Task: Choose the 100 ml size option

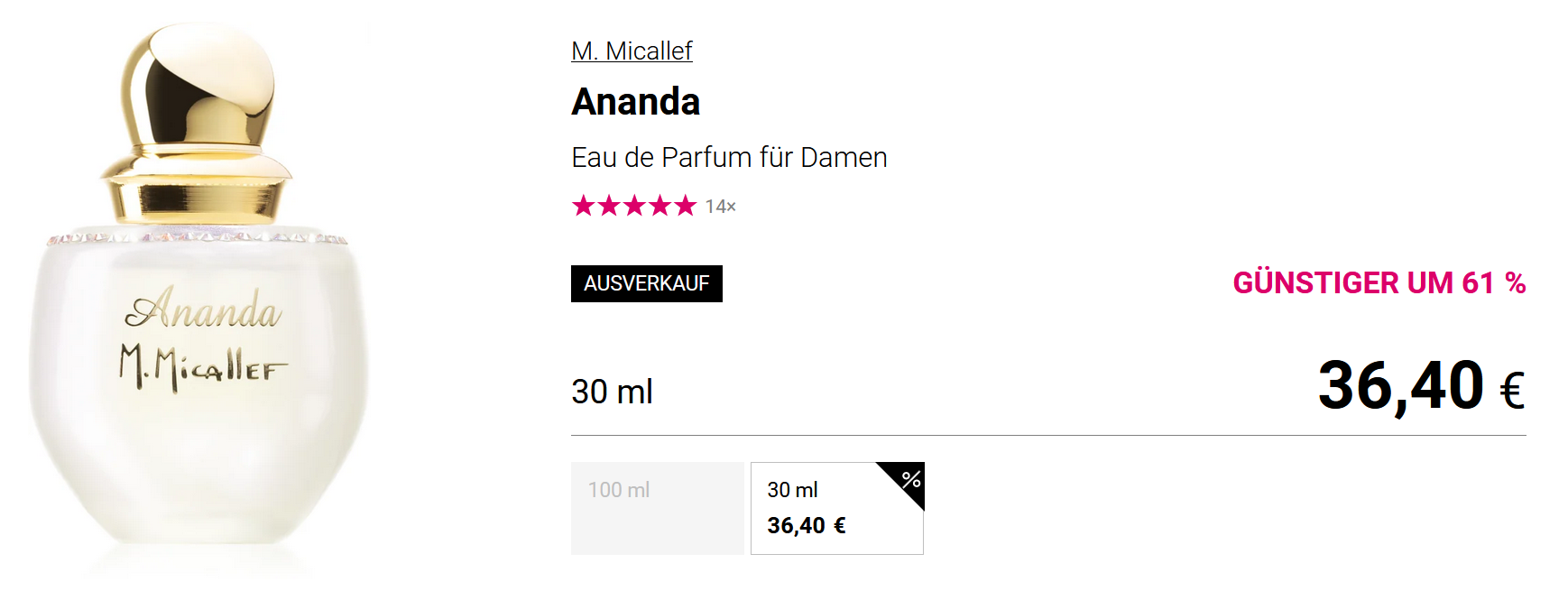Action: click(657, 508)
